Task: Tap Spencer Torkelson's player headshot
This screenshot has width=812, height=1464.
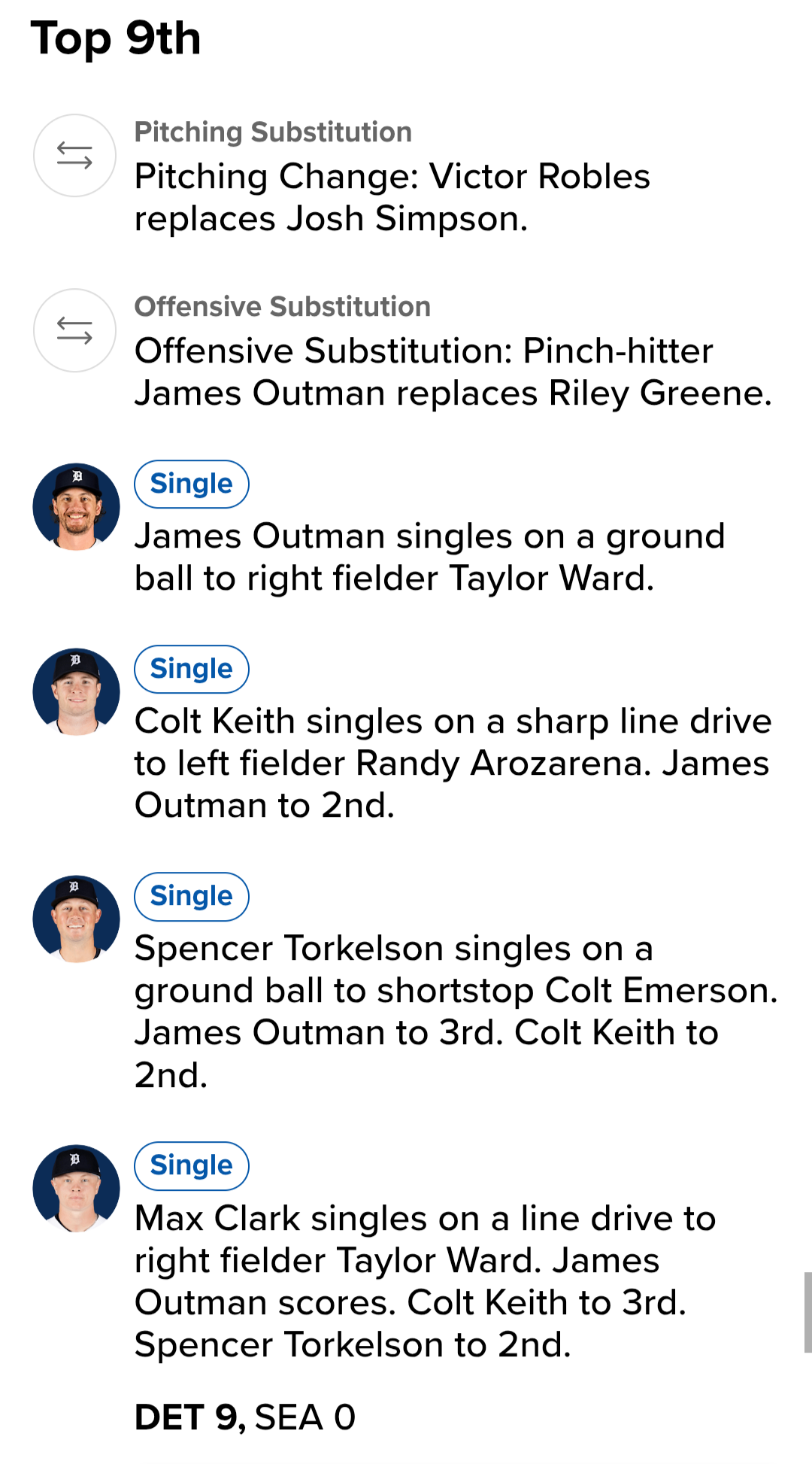Action: click(76, 919)
